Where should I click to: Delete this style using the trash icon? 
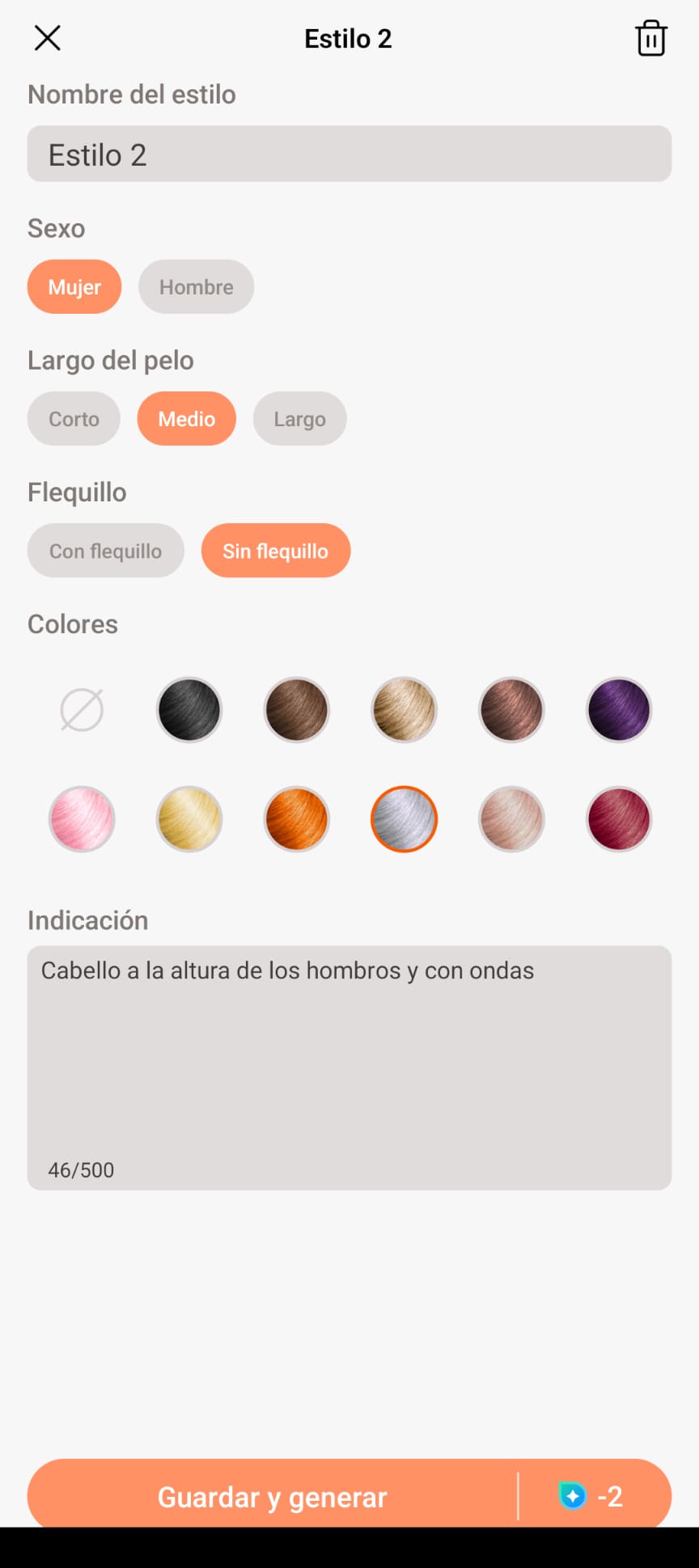pyautogui.click(x=651, y=38)
